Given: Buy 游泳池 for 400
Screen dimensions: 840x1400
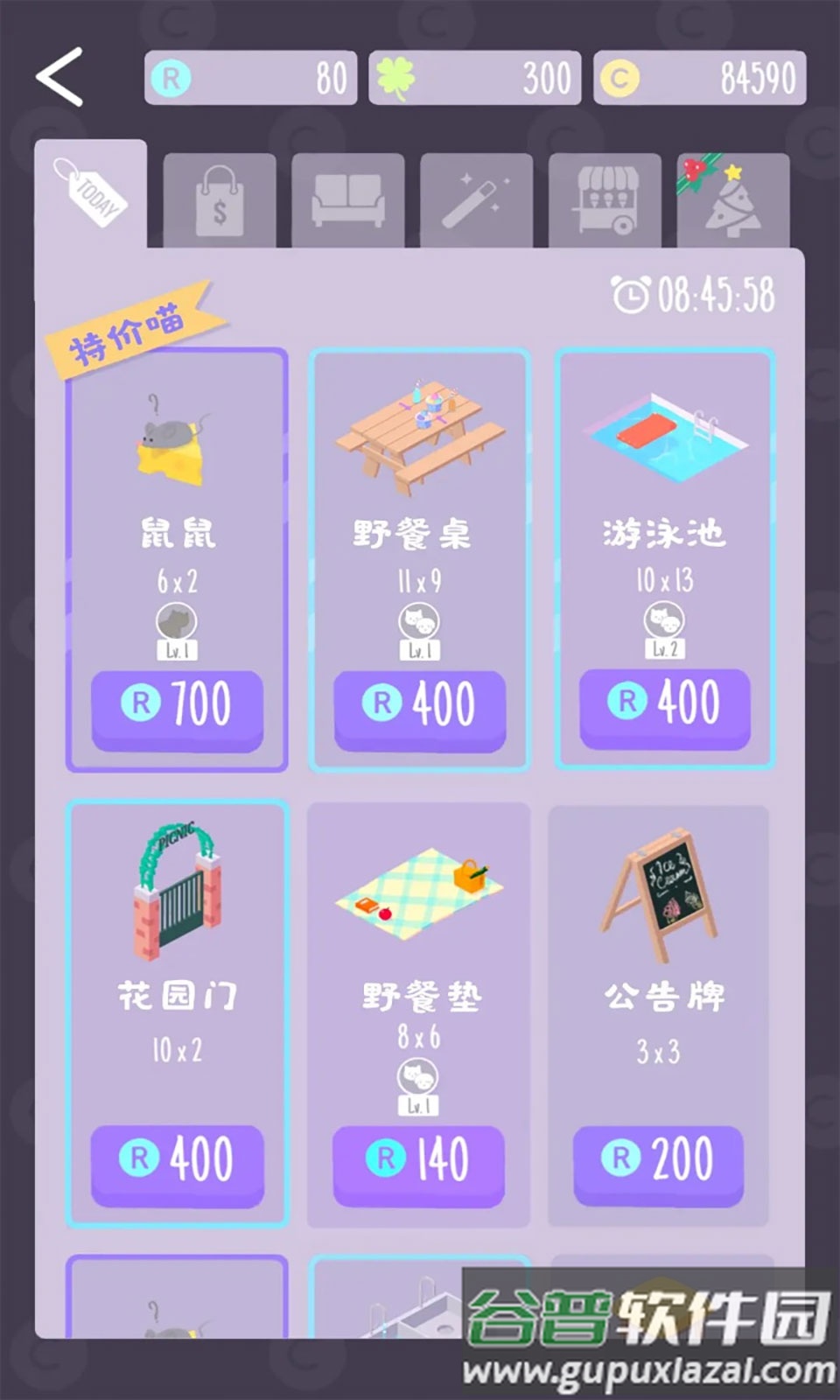Looking at the screenshot, I should (664, 705).
